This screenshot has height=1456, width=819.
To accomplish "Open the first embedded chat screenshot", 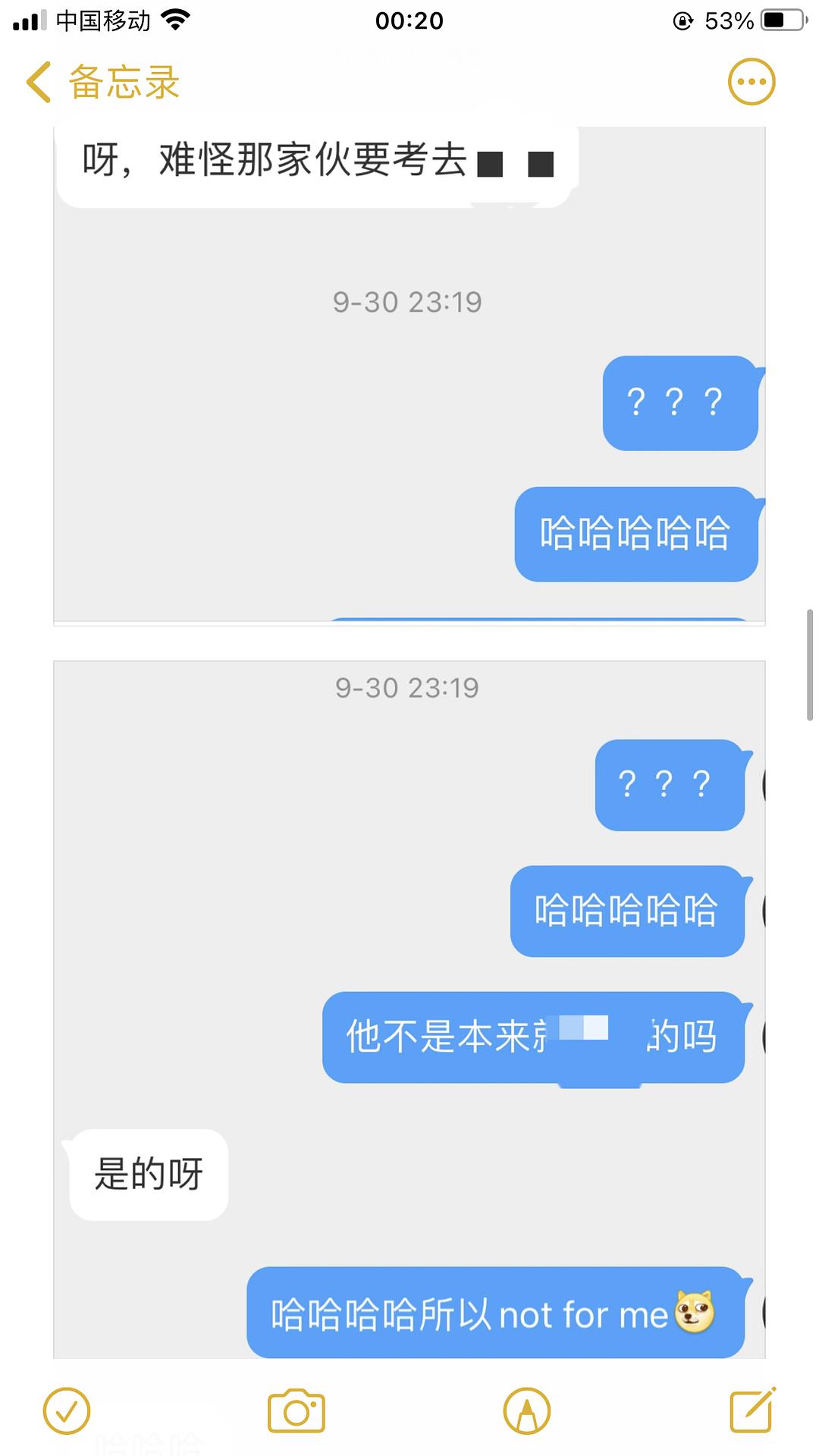I will 409,375.
